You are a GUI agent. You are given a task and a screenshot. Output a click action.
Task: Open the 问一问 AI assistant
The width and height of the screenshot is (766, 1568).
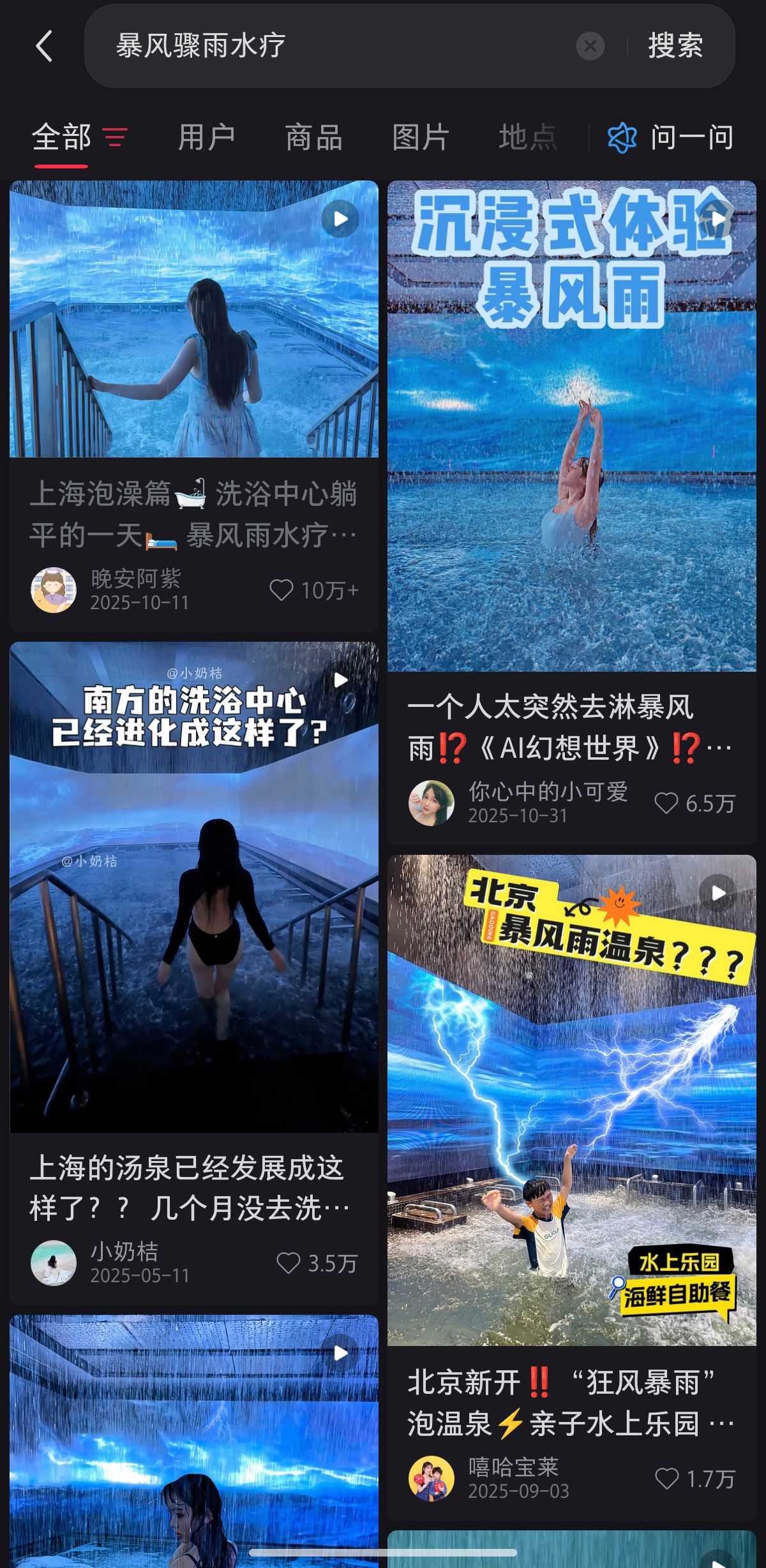click(670, 137)
